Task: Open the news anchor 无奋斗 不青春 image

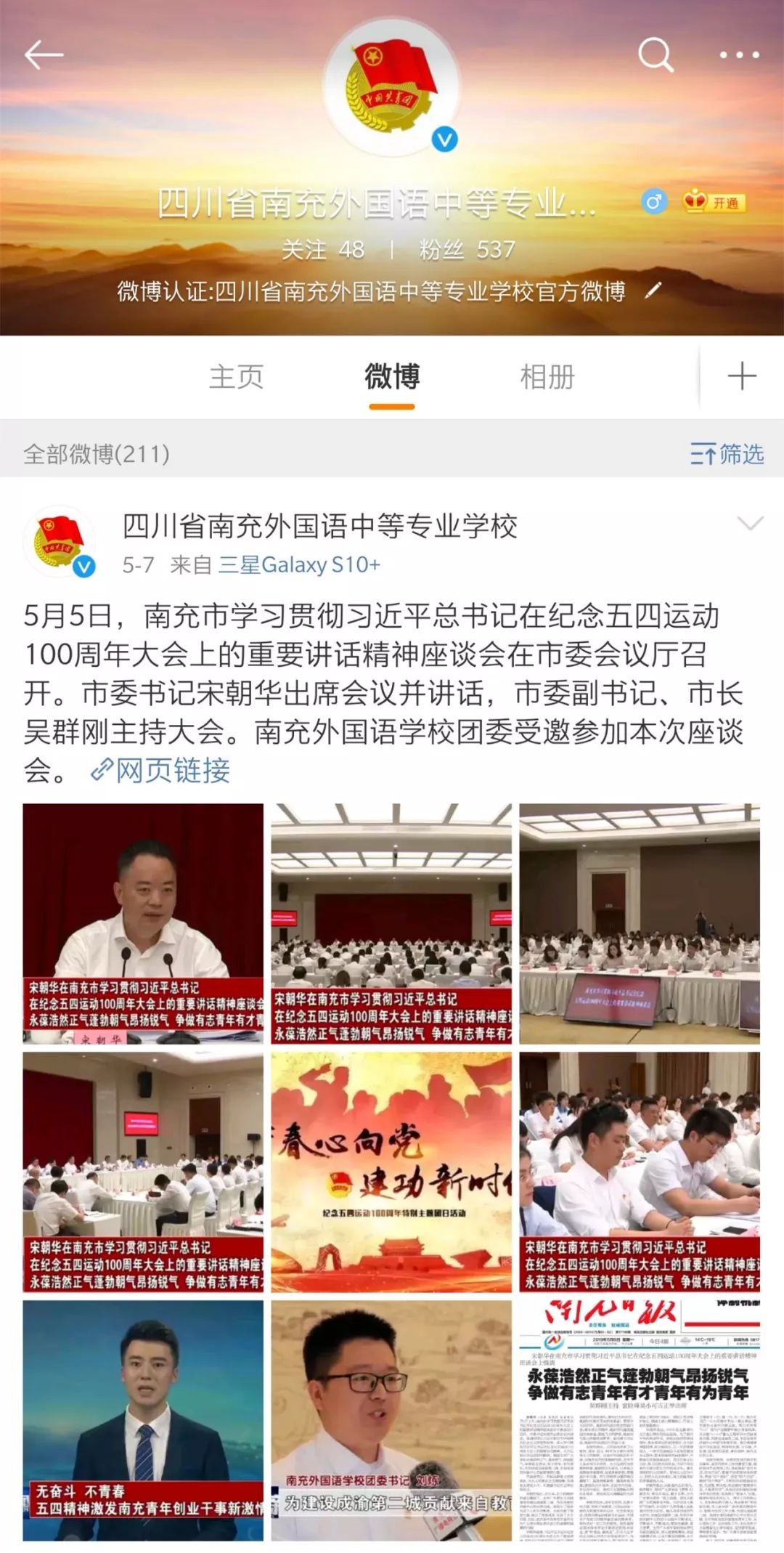Action: 143,1420
